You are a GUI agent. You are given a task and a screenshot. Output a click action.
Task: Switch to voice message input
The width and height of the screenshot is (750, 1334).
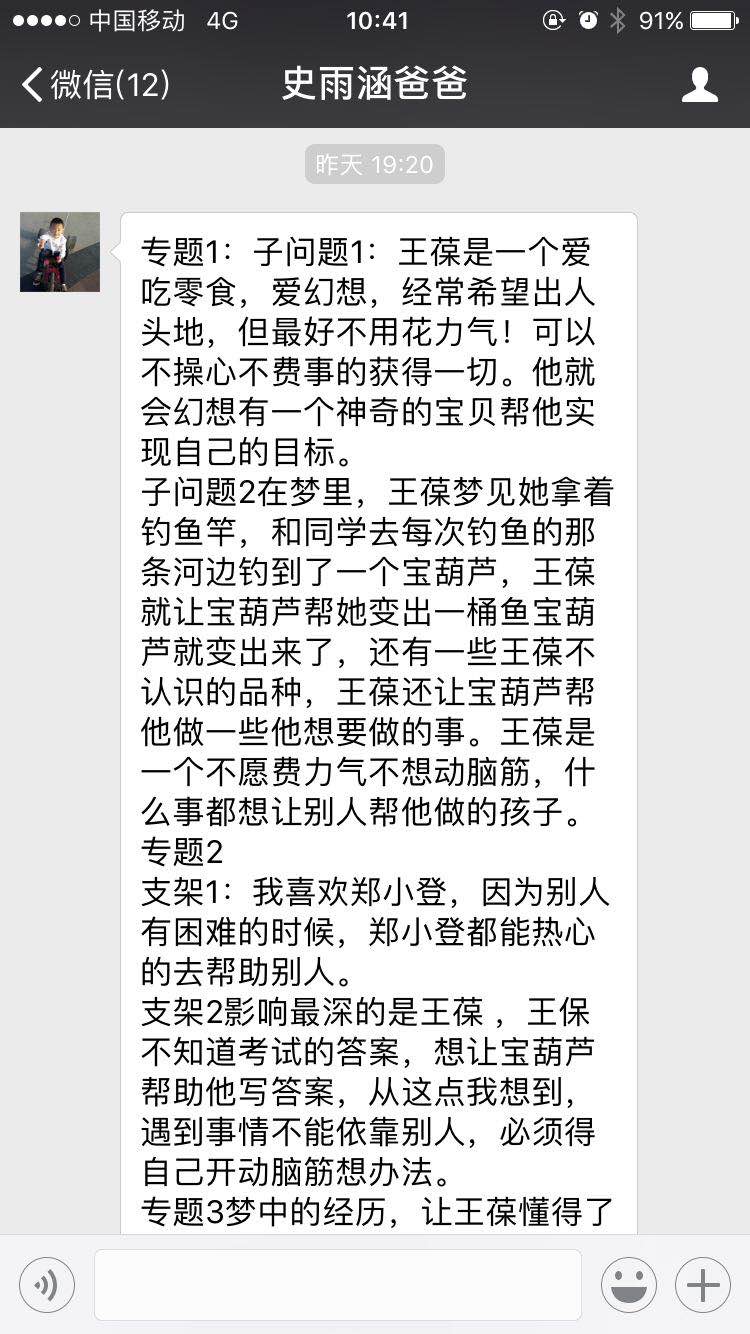point(47,1285)
